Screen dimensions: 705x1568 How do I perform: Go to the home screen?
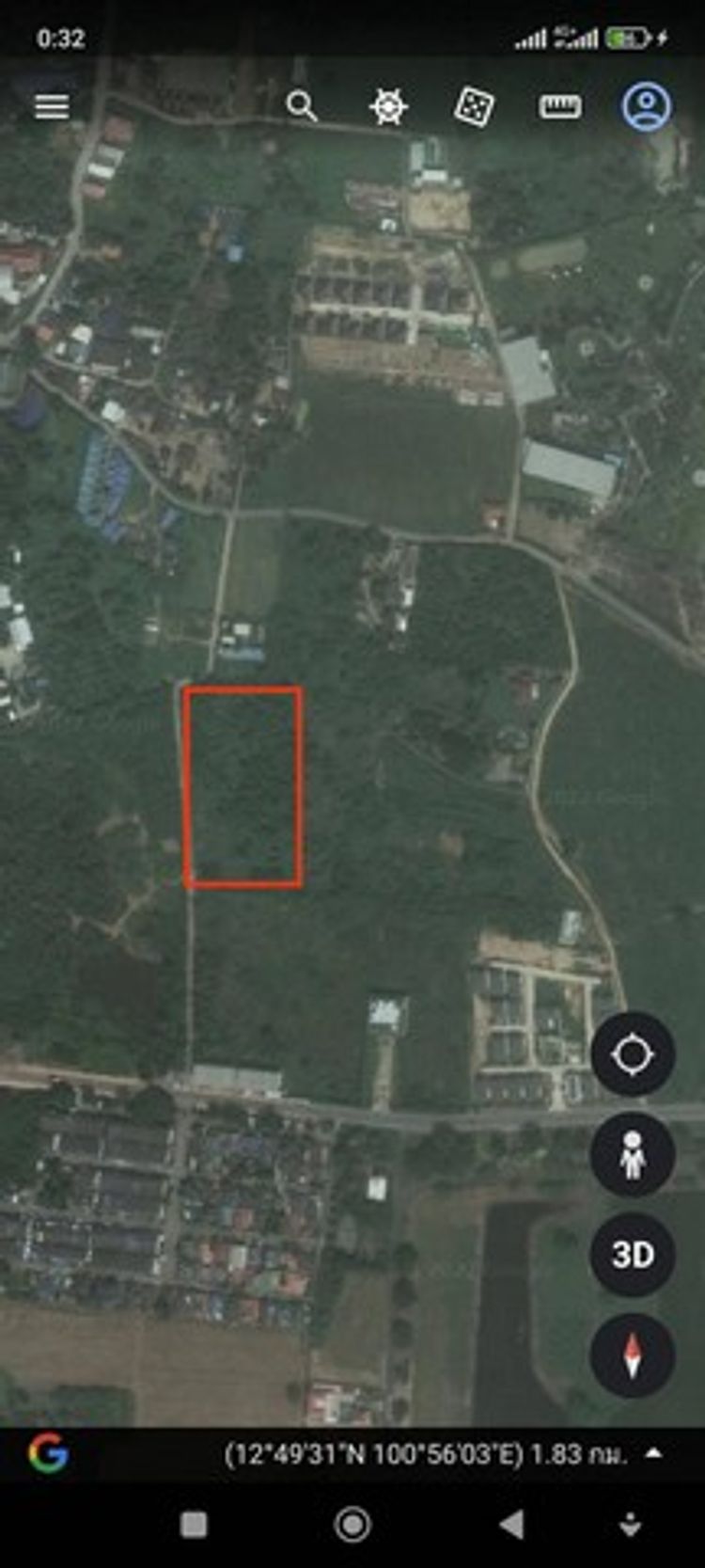(x=352, y=1524)
